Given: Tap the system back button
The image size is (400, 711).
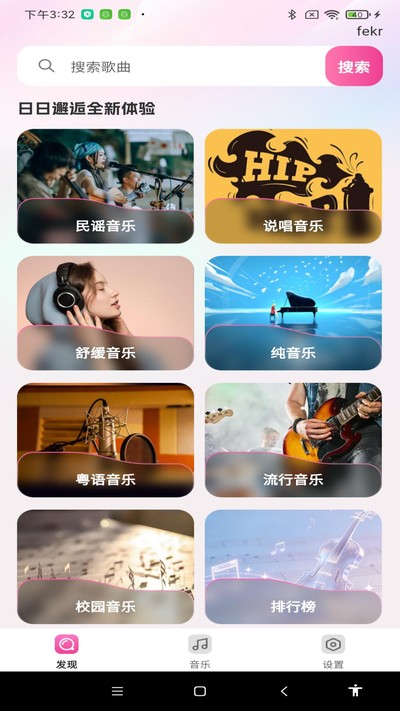Looking at the screenshot, I should (284, 691).
